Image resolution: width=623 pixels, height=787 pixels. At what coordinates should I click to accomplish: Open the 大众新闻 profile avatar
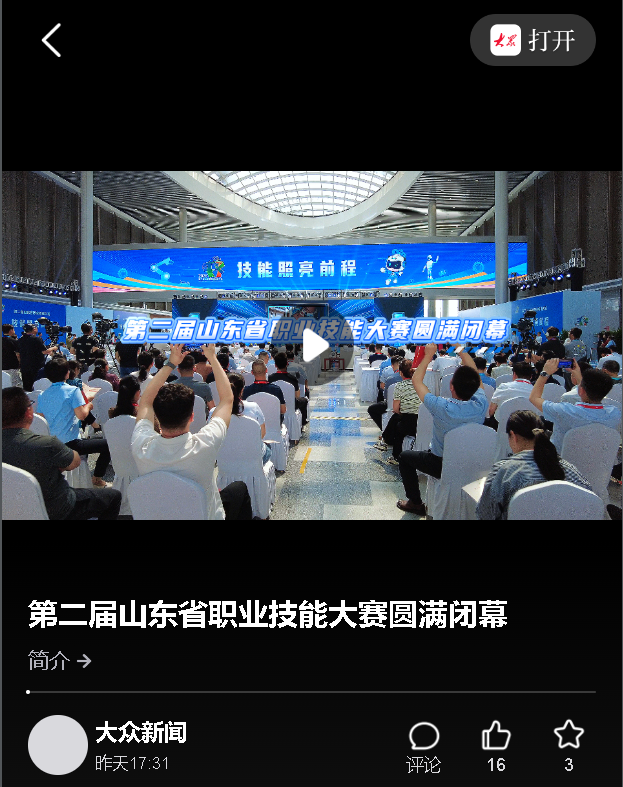[x=58, y=745]
